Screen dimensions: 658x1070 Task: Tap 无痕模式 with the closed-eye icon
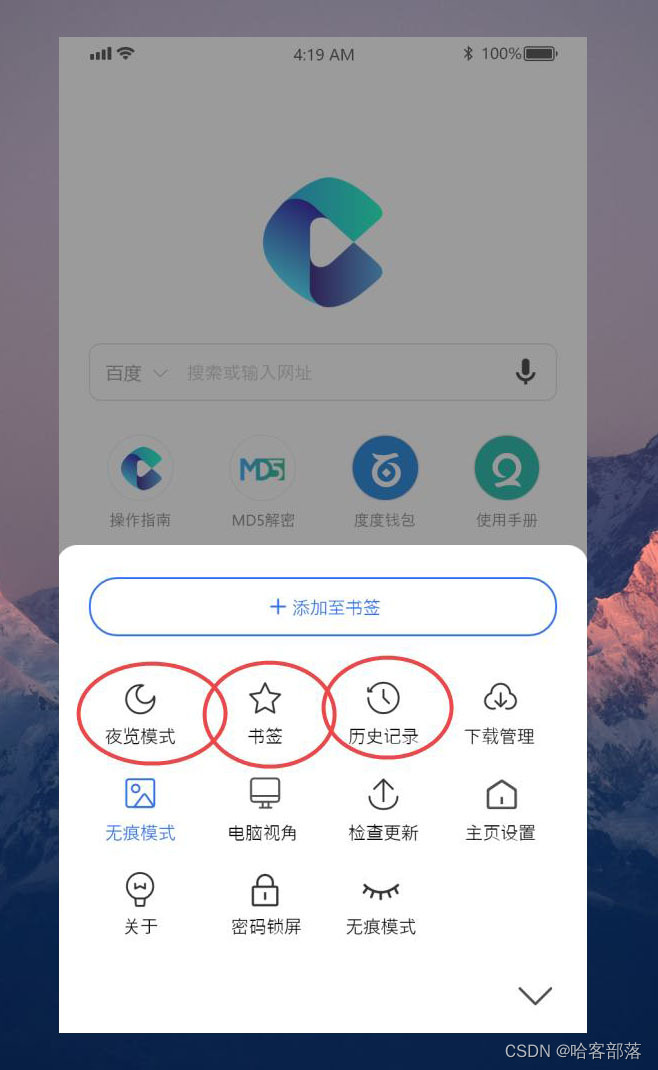point(380,903)
